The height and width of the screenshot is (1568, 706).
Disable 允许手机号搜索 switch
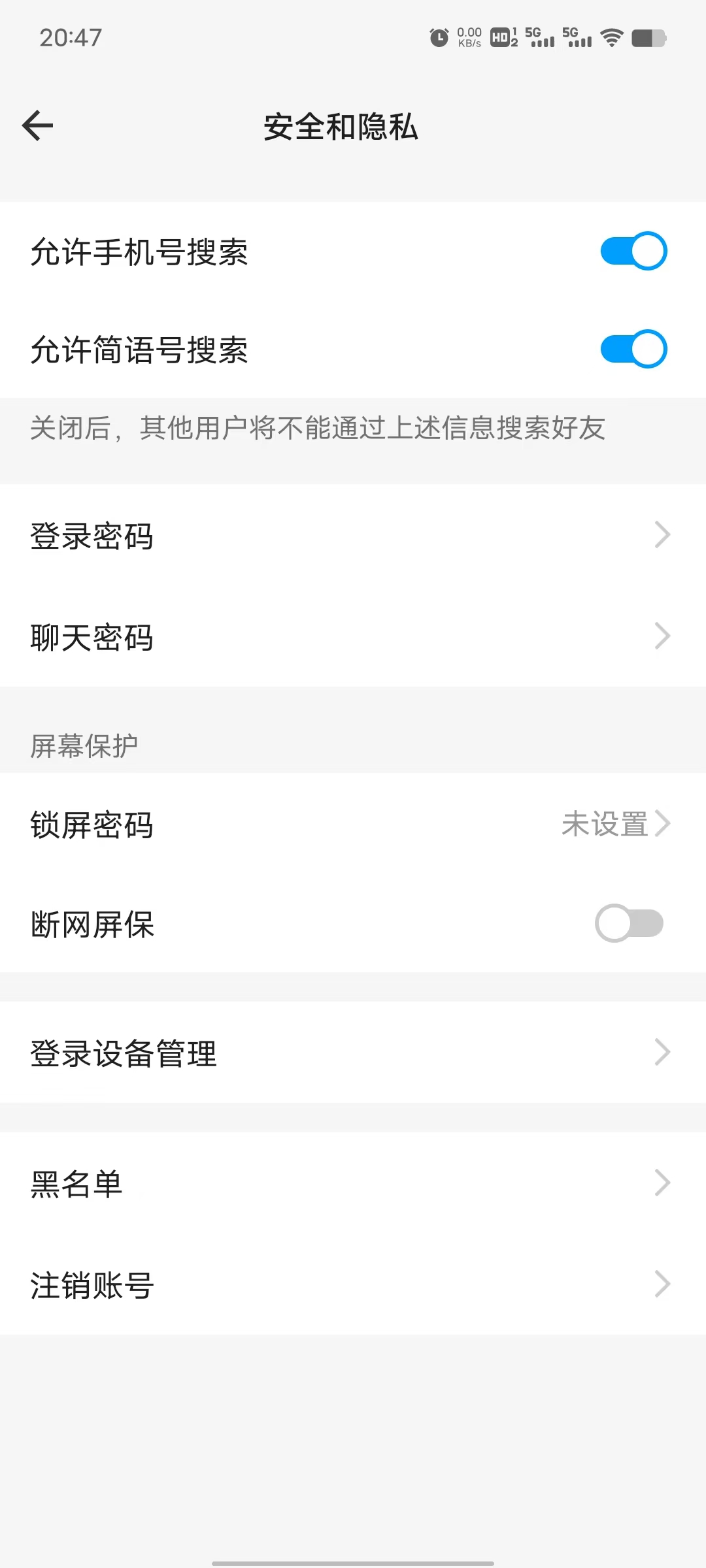click(x=633, y=252)
